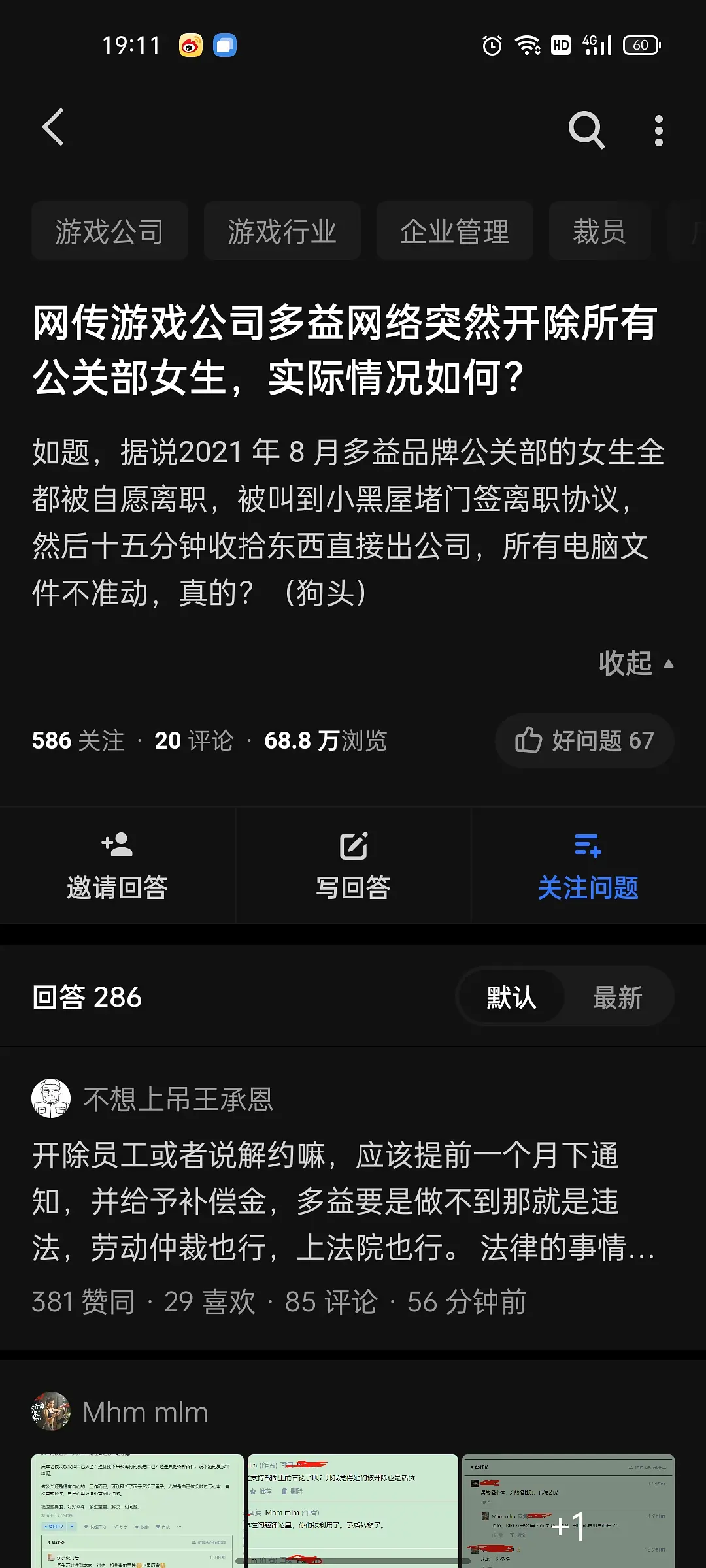Tap 邀请回答 to invite someone
706x1568 pixels.
point(118,865)
